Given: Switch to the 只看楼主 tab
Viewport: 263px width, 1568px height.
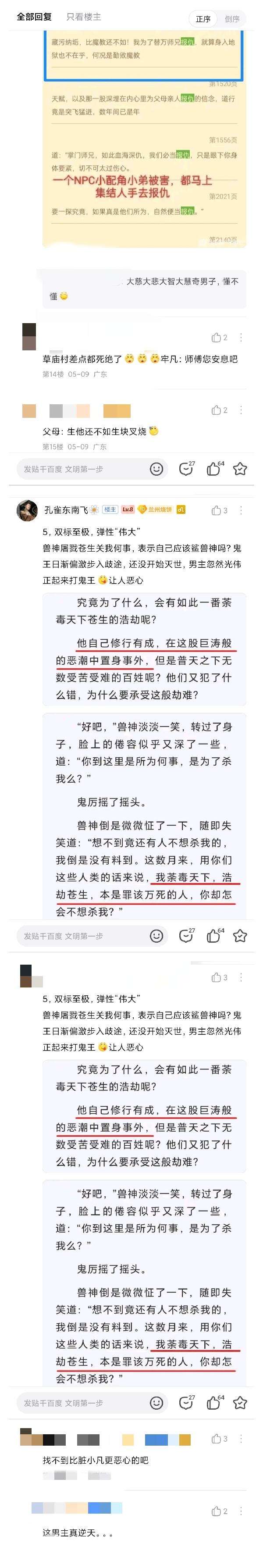Looking at the screenshot, I should click(x=83, y=17).
